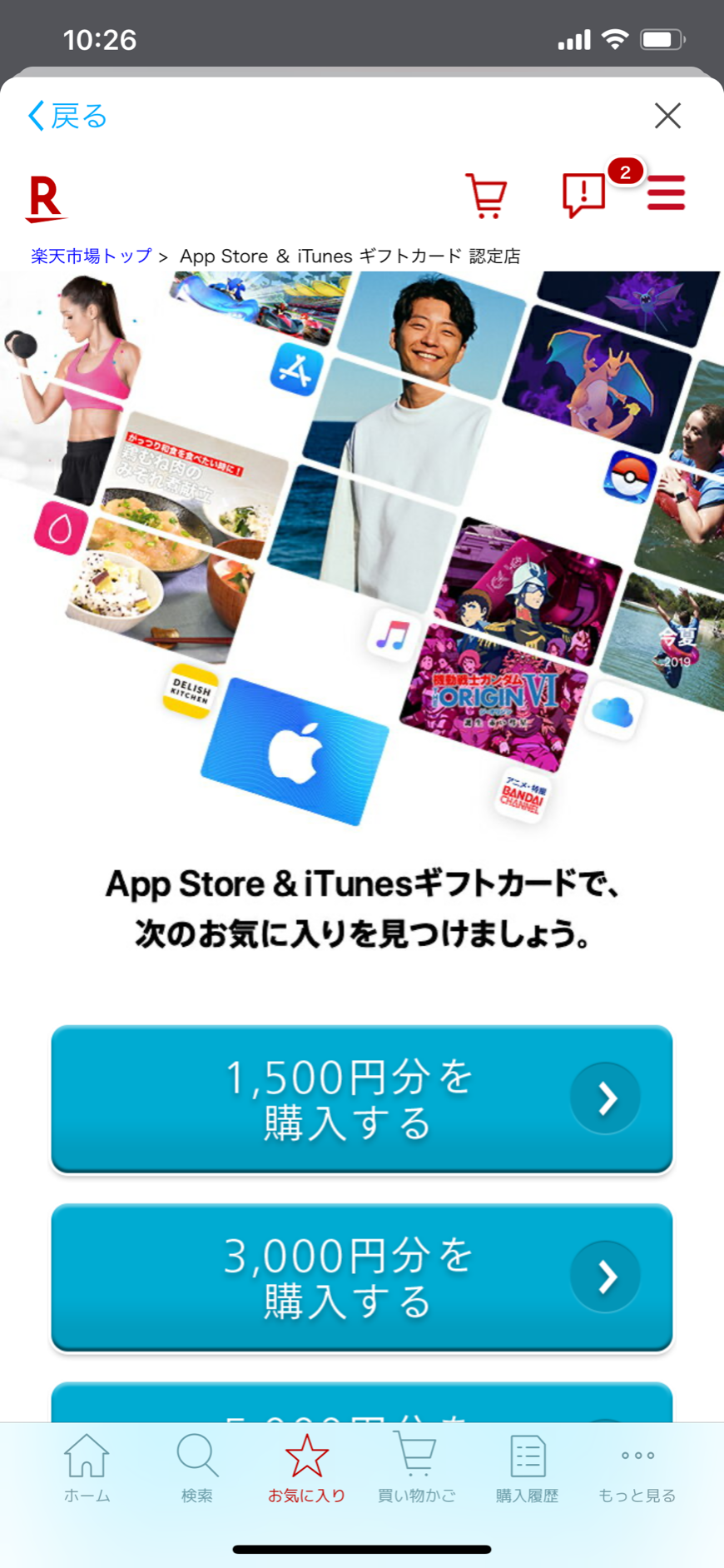Follow the 楽天市場トップ breadcrumb link
Viewport: 724px width, 1568px height.
coord(92,256)
